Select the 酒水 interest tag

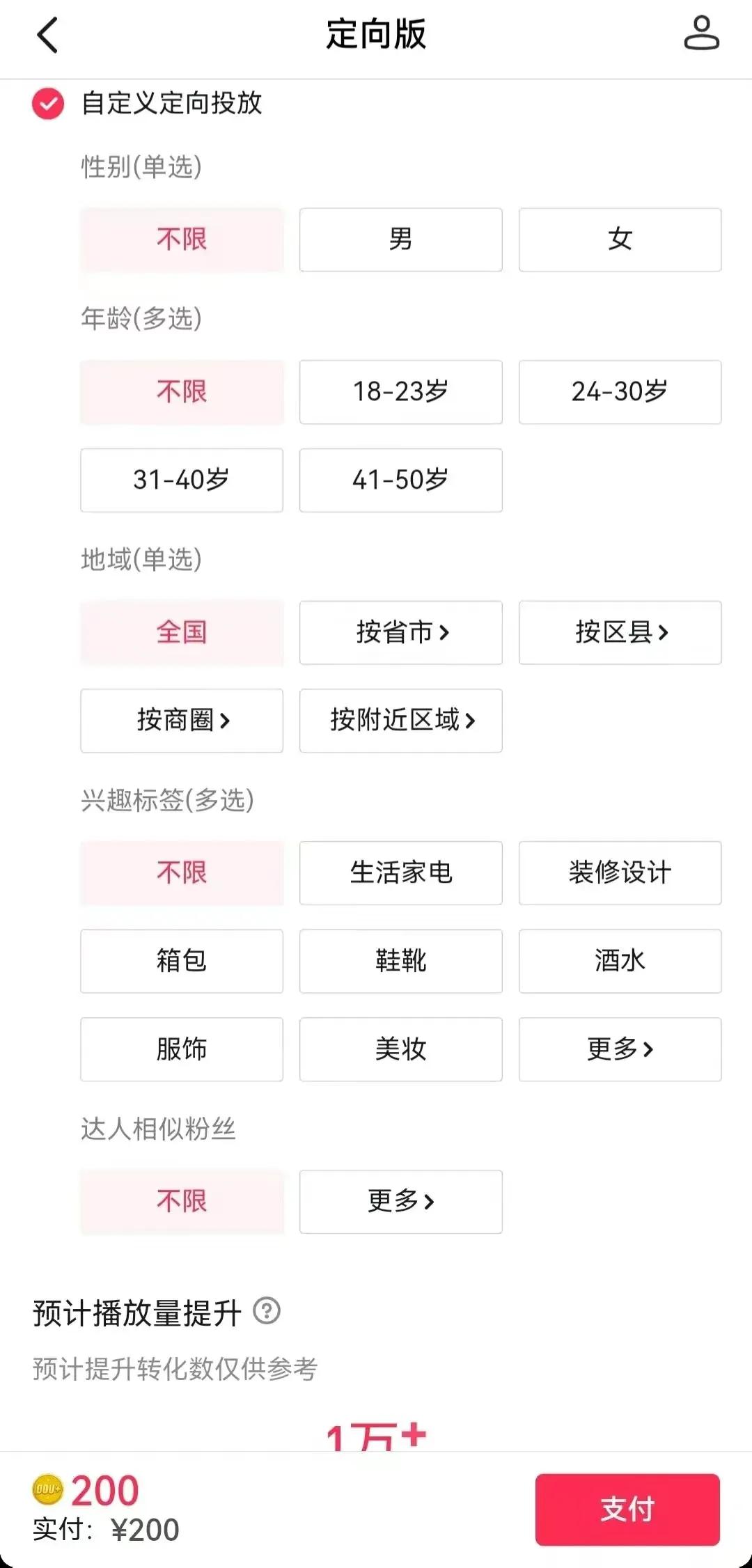pyautogui.click(x=620, y=962)
